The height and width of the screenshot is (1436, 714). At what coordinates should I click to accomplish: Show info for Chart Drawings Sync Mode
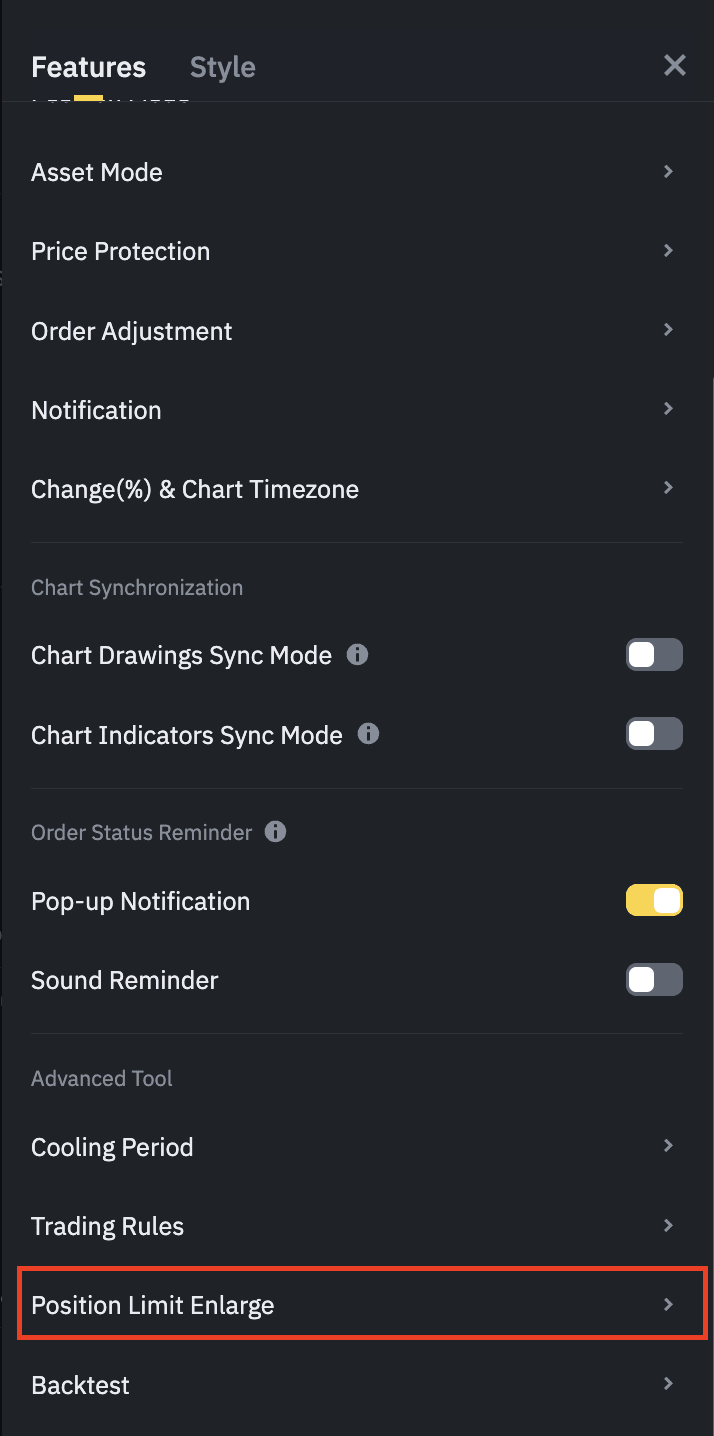click(357, 655)
